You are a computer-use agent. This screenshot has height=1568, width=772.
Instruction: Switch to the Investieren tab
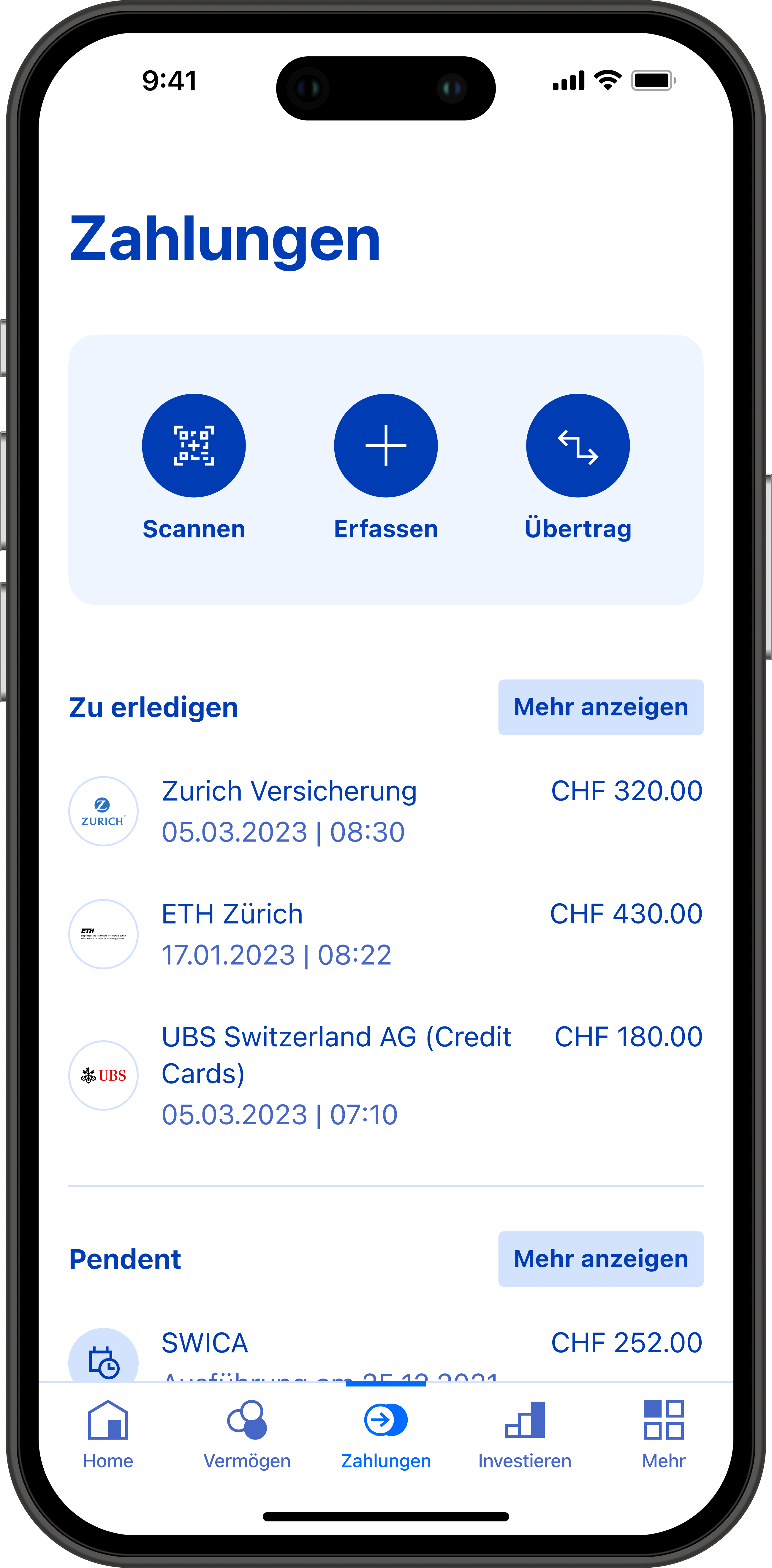525,1435
